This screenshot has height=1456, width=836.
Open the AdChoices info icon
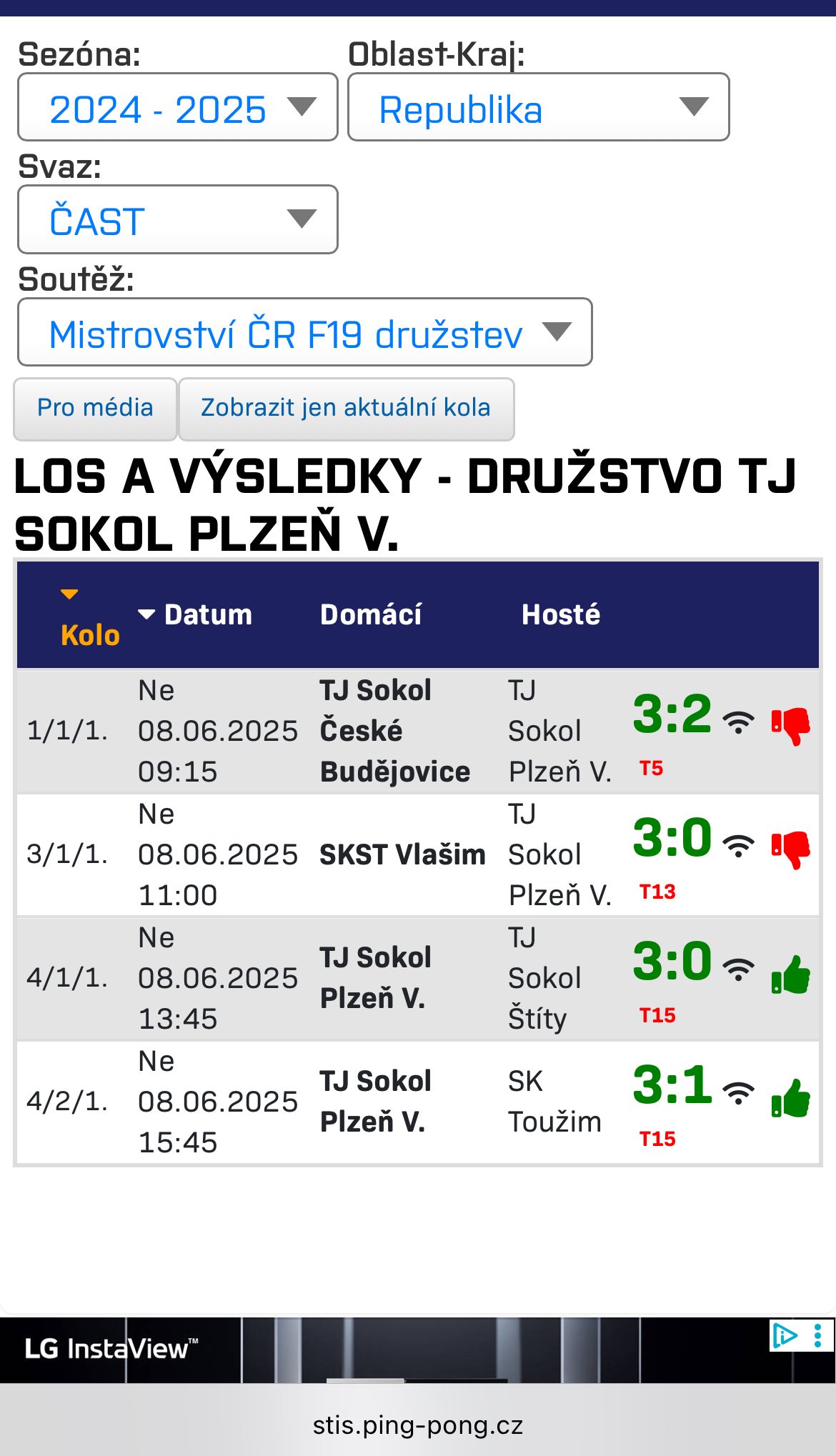(x=785, y=1335)
